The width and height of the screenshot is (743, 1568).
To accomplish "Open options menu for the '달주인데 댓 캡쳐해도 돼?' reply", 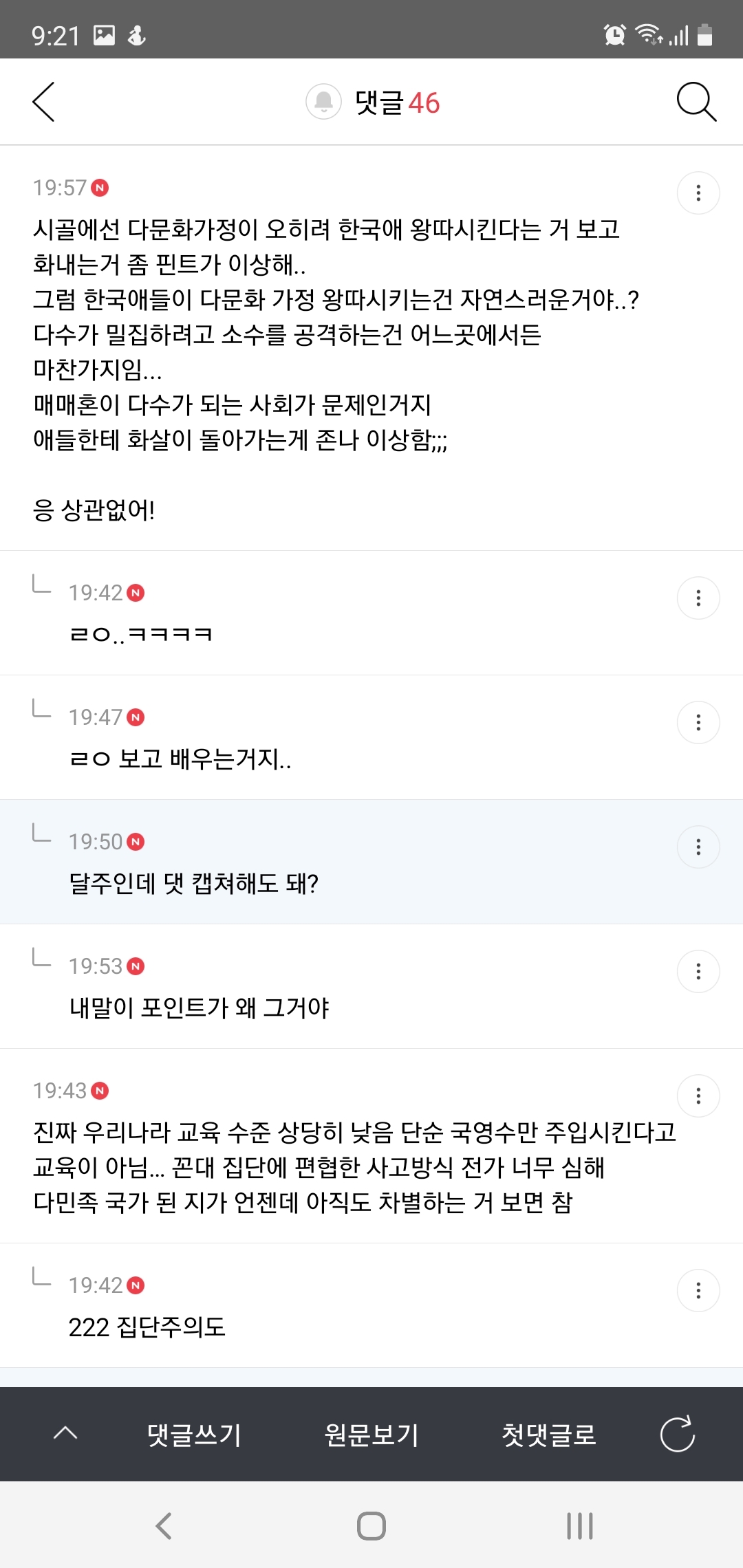I will click(698, 847).
